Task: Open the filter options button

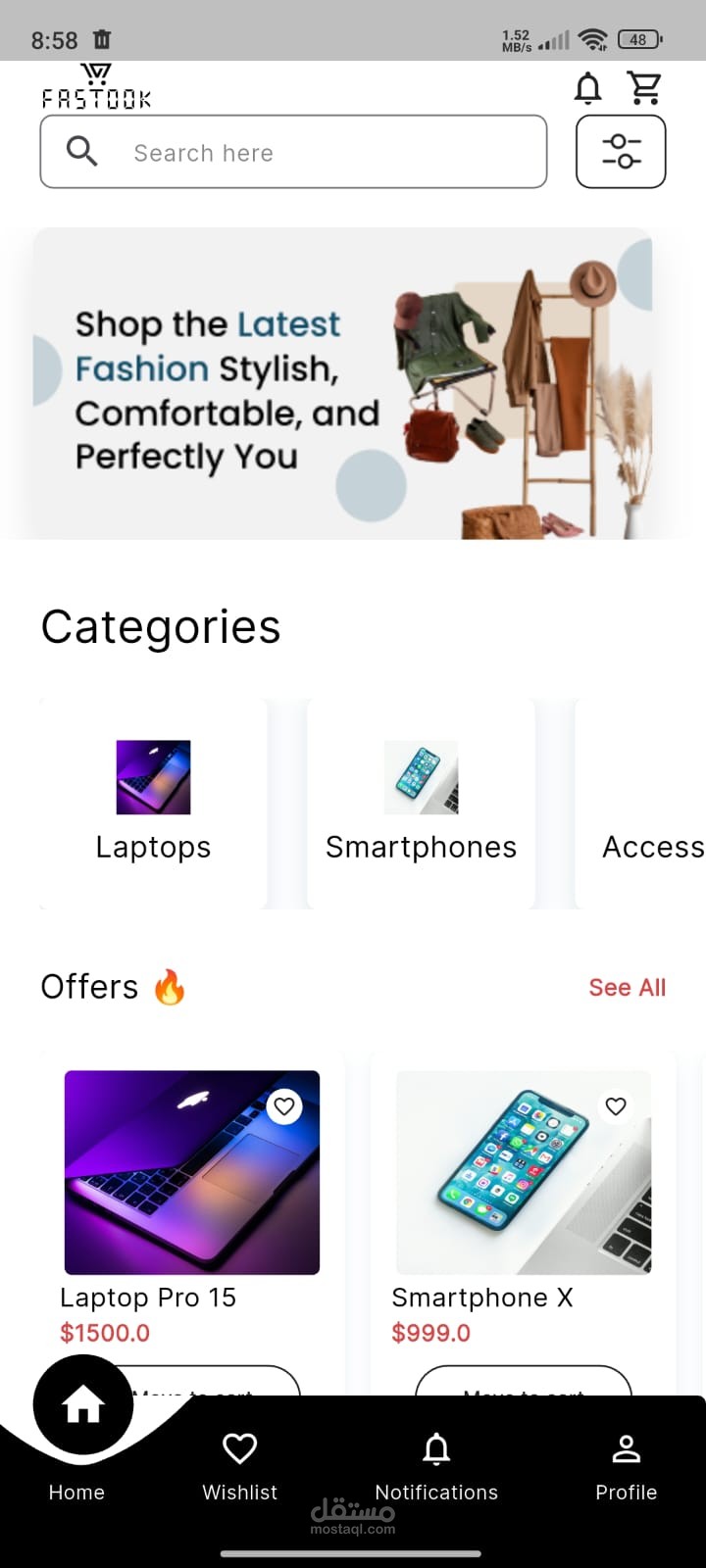Action: point(621,152)
